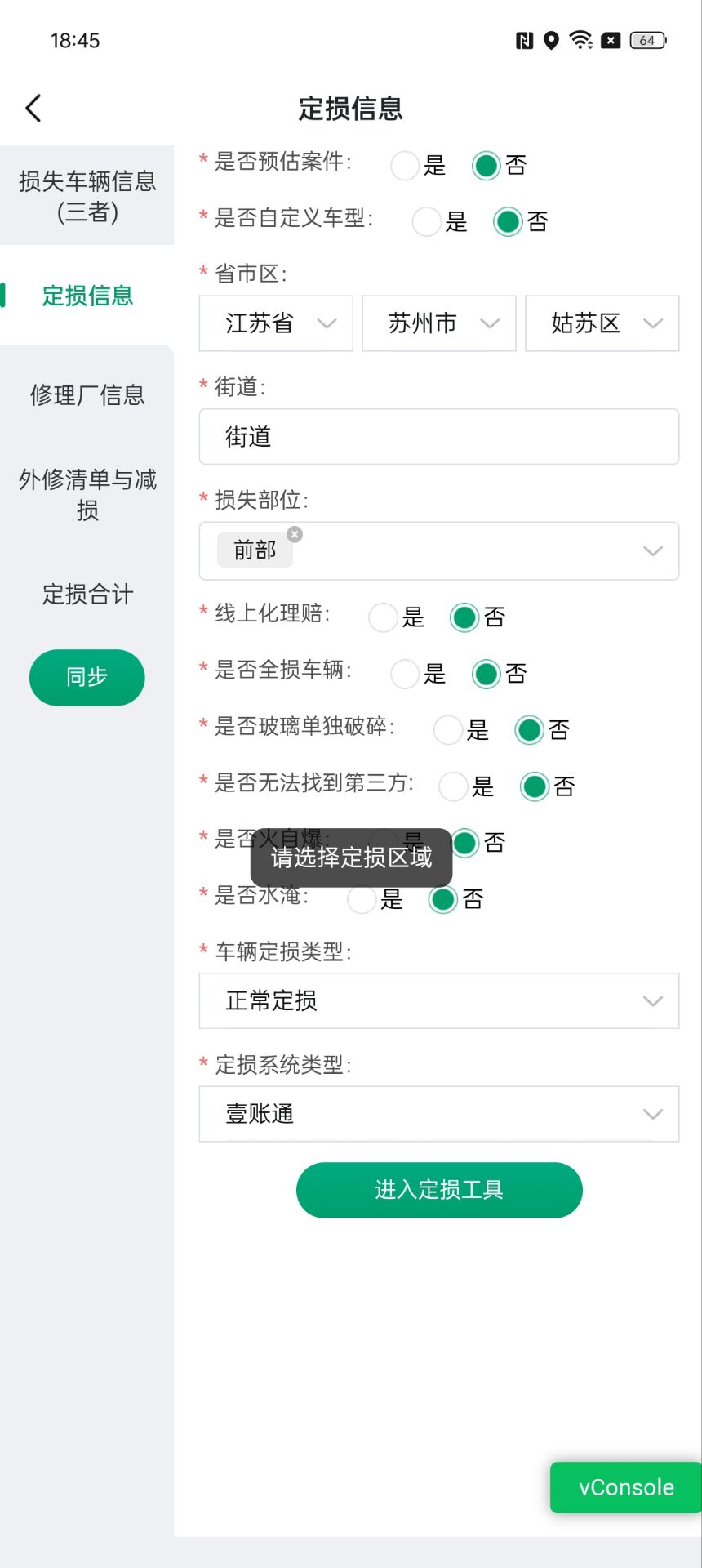The width and height of the screenshot is (702, 1568).
Task: Switch to the 修理厂信息 section
Action: (87, 395)
